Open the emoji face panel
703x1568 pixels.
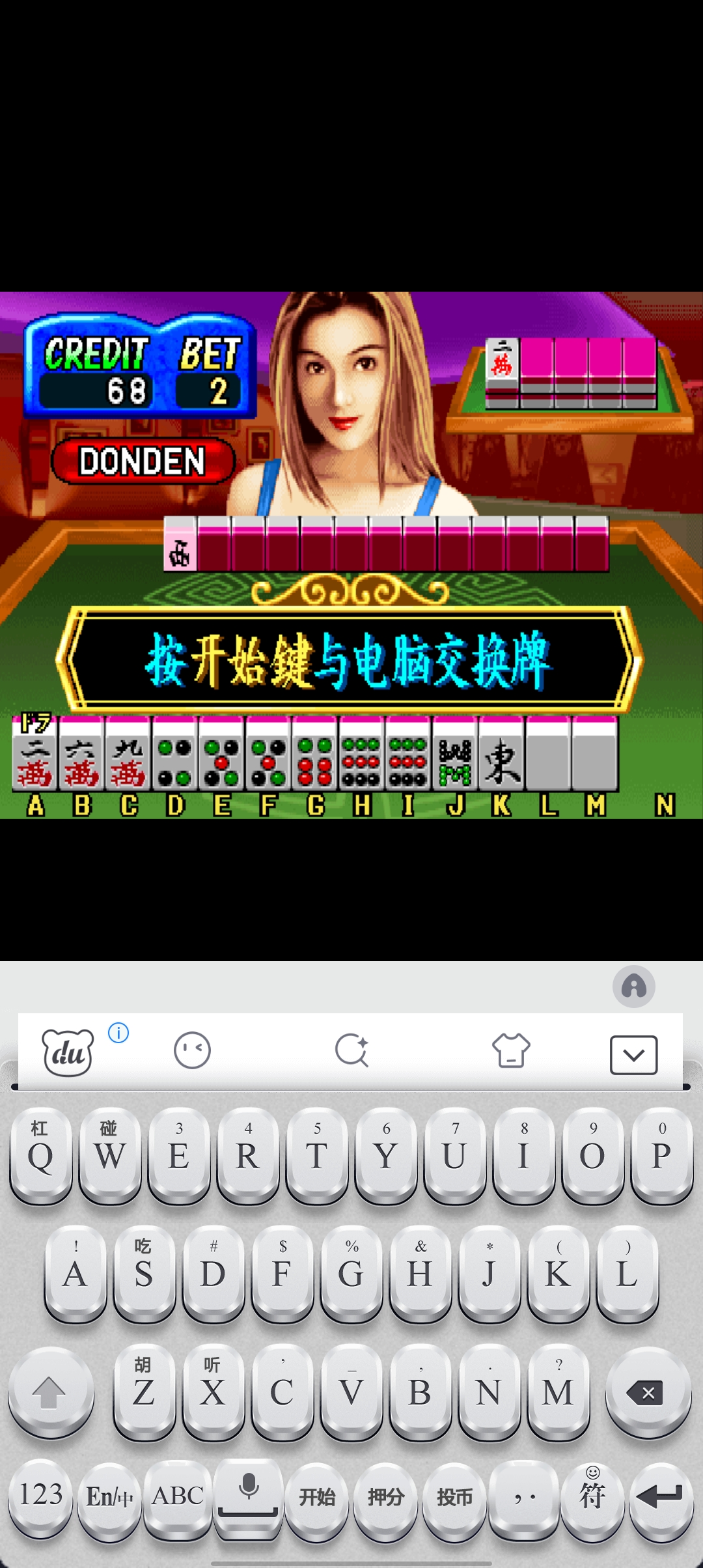click(x=193, y=1050)
